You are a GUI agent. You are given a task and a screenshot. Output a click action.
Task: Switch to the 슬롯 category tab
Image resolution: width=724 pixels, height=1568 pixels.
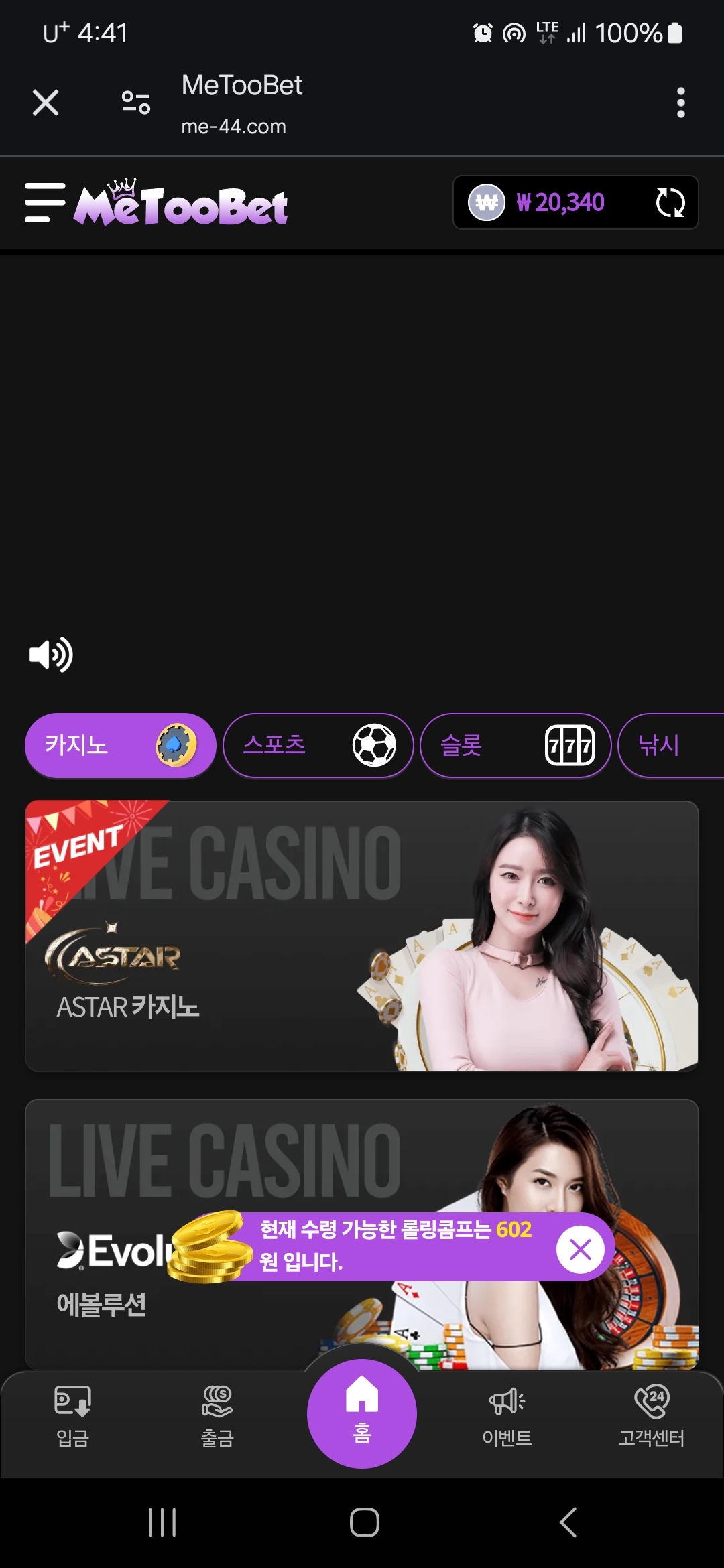[515, 745]
